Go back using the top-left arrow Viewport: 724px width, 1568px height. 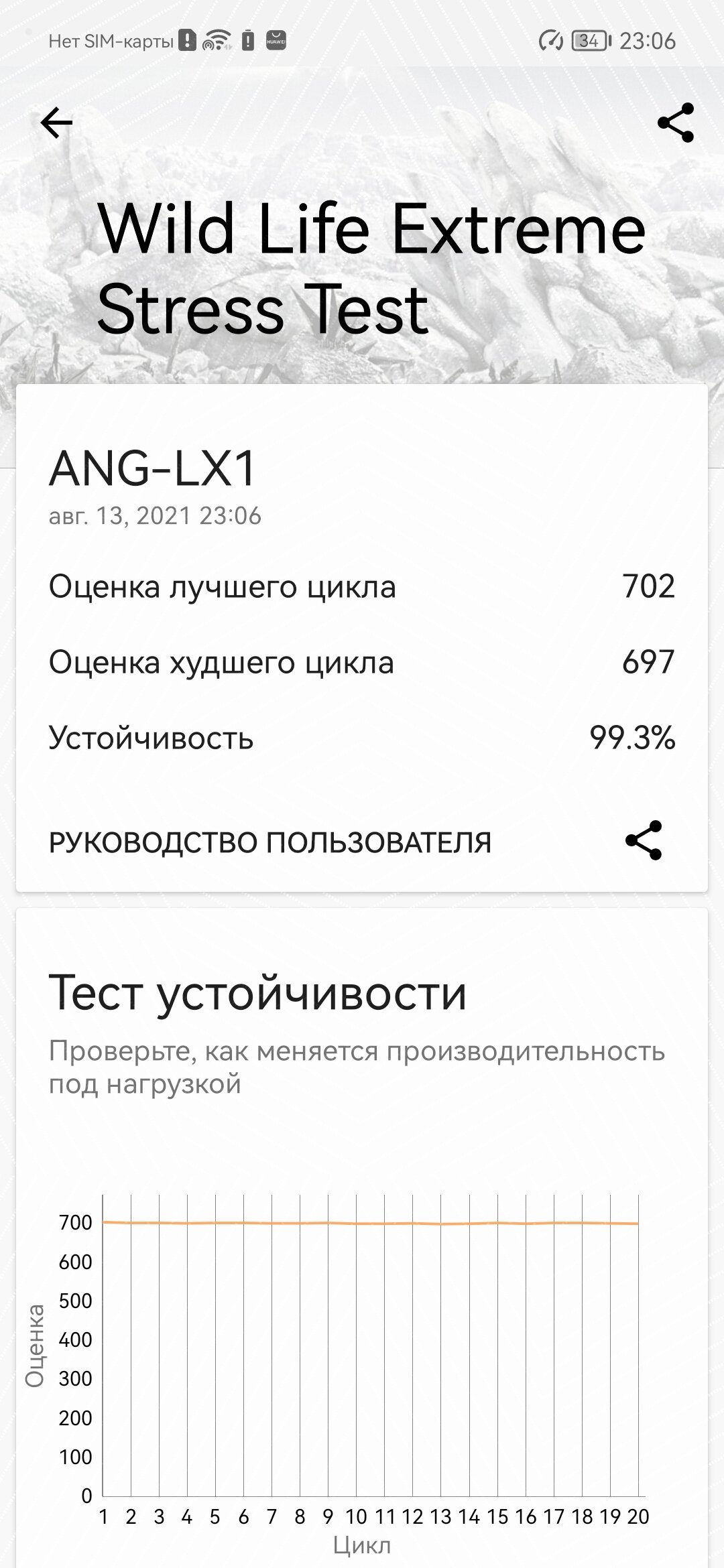coord(56,123)
